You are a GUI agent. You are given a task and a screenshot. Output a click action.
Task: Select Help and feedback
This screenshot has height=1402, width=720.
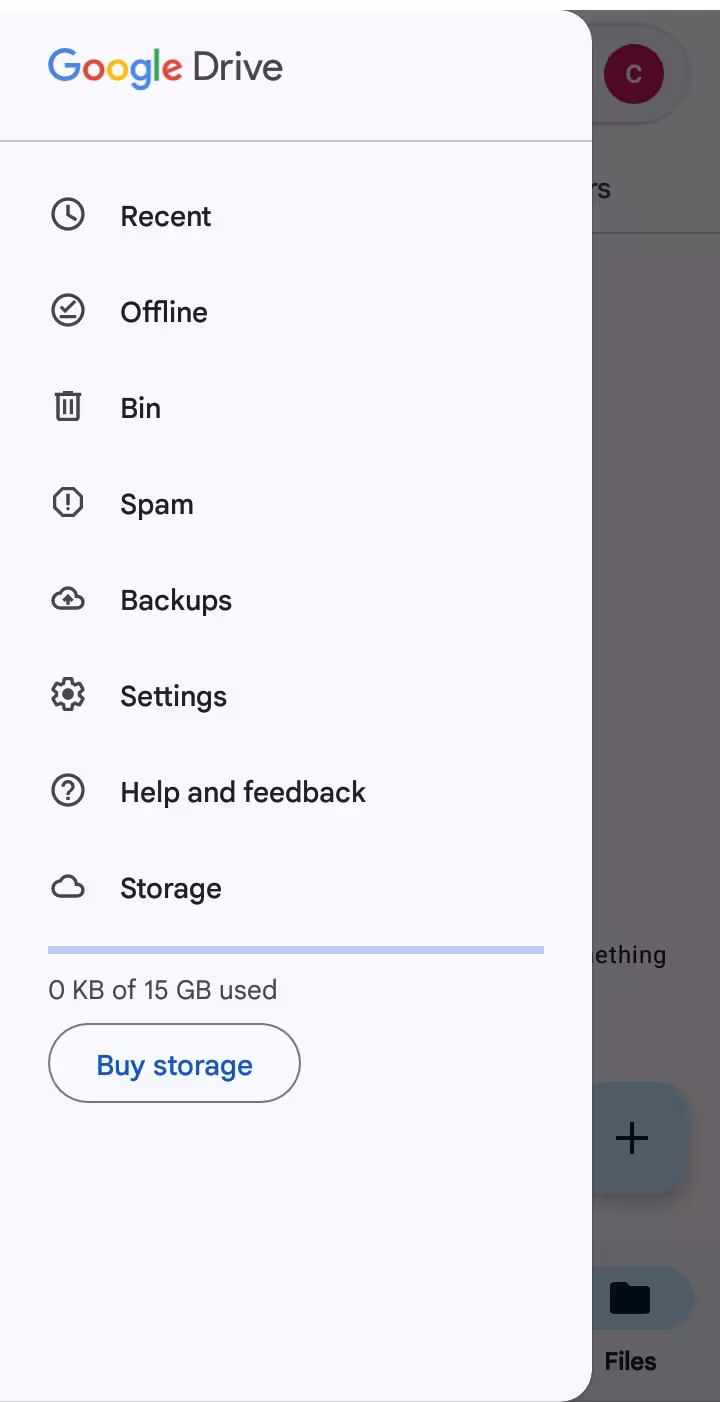[x=242, y=792]
